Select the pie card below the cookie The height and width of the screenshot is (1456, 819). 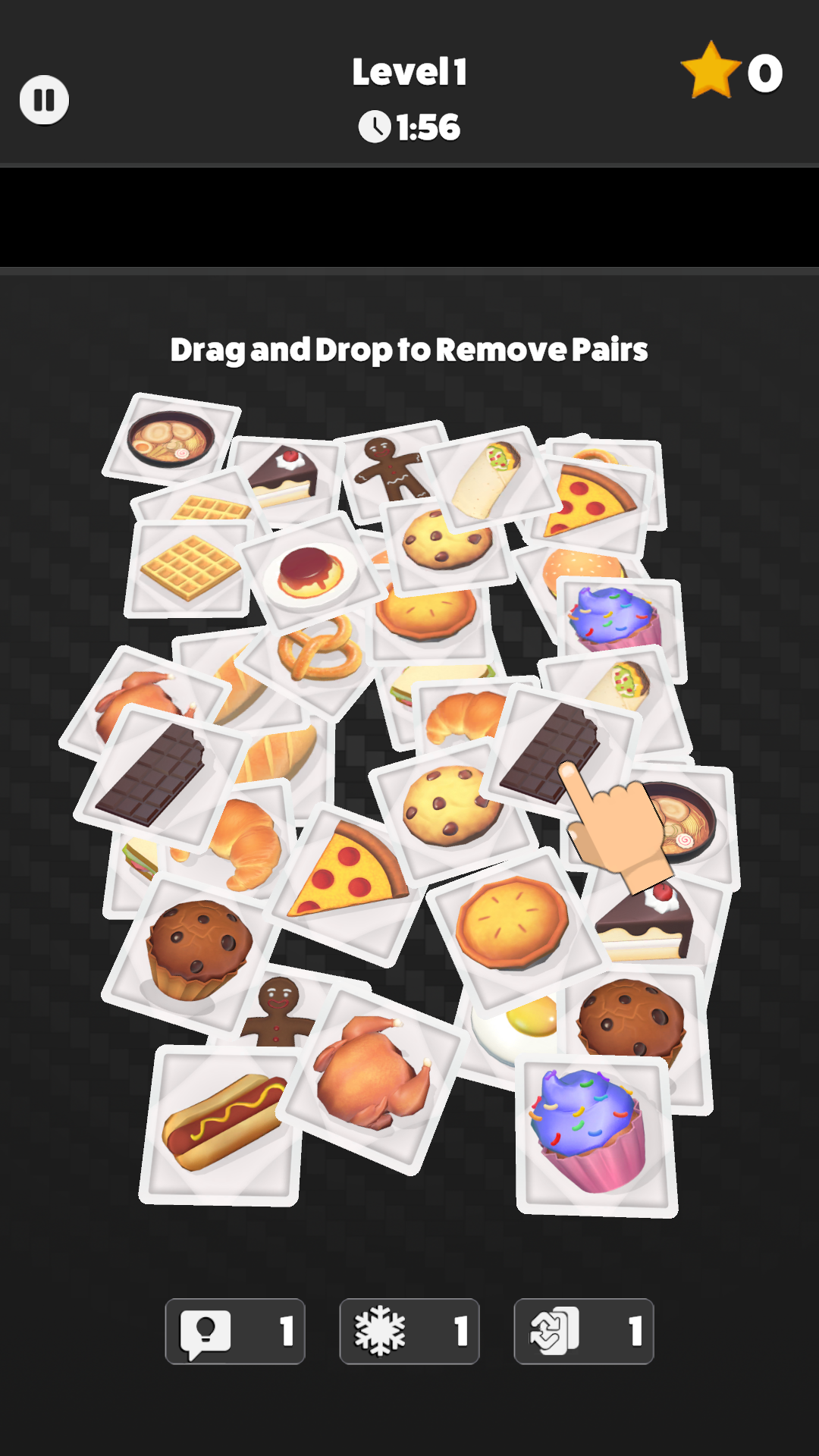coord(512,921)
